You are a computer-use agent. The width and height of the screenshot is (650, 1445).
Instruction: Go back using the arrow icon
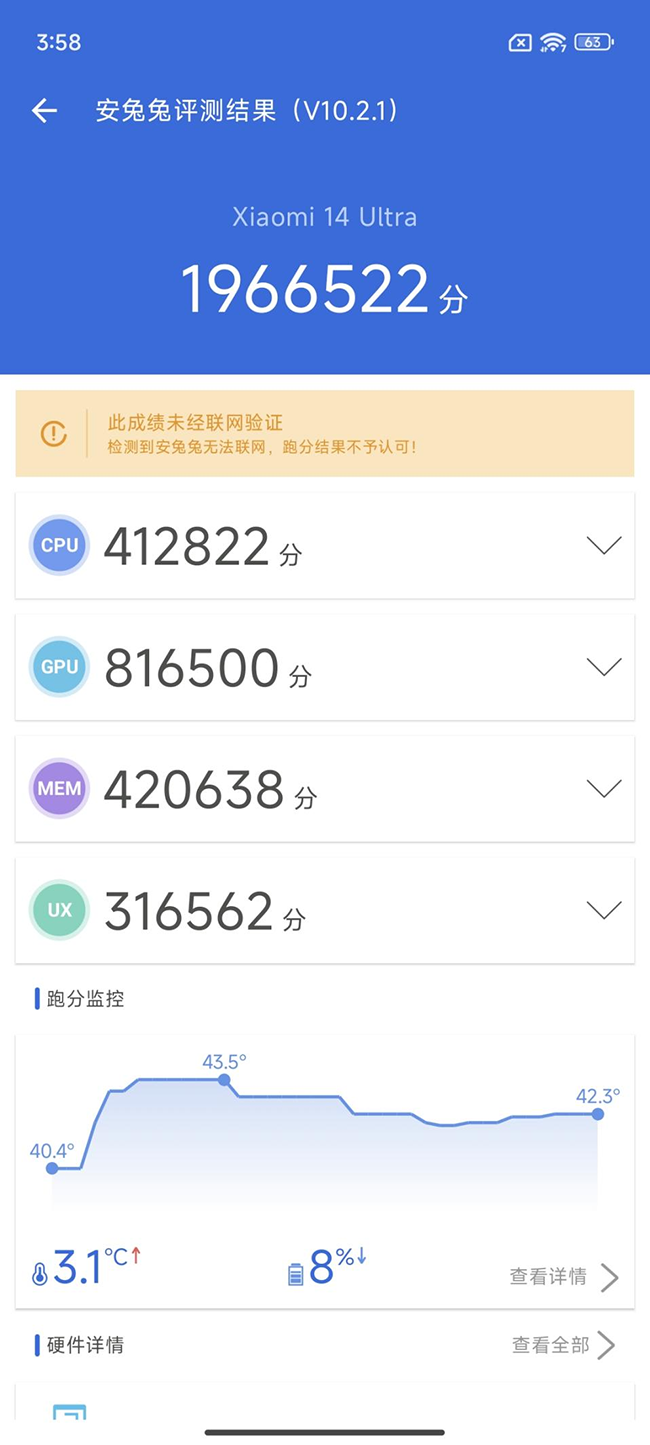pos(44,111)
